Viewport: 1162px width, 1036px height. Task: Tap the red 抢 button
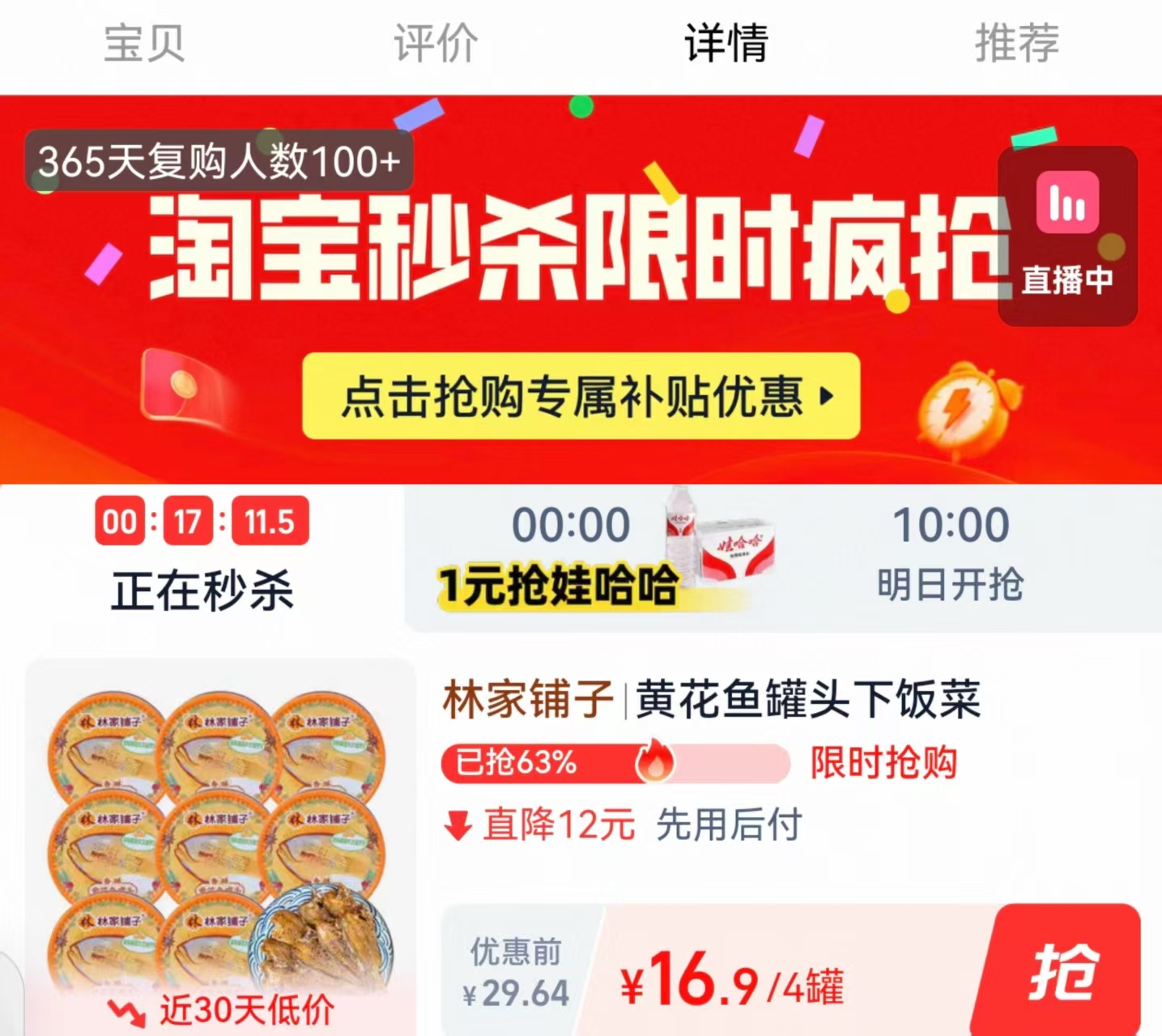coord(1062,970)
